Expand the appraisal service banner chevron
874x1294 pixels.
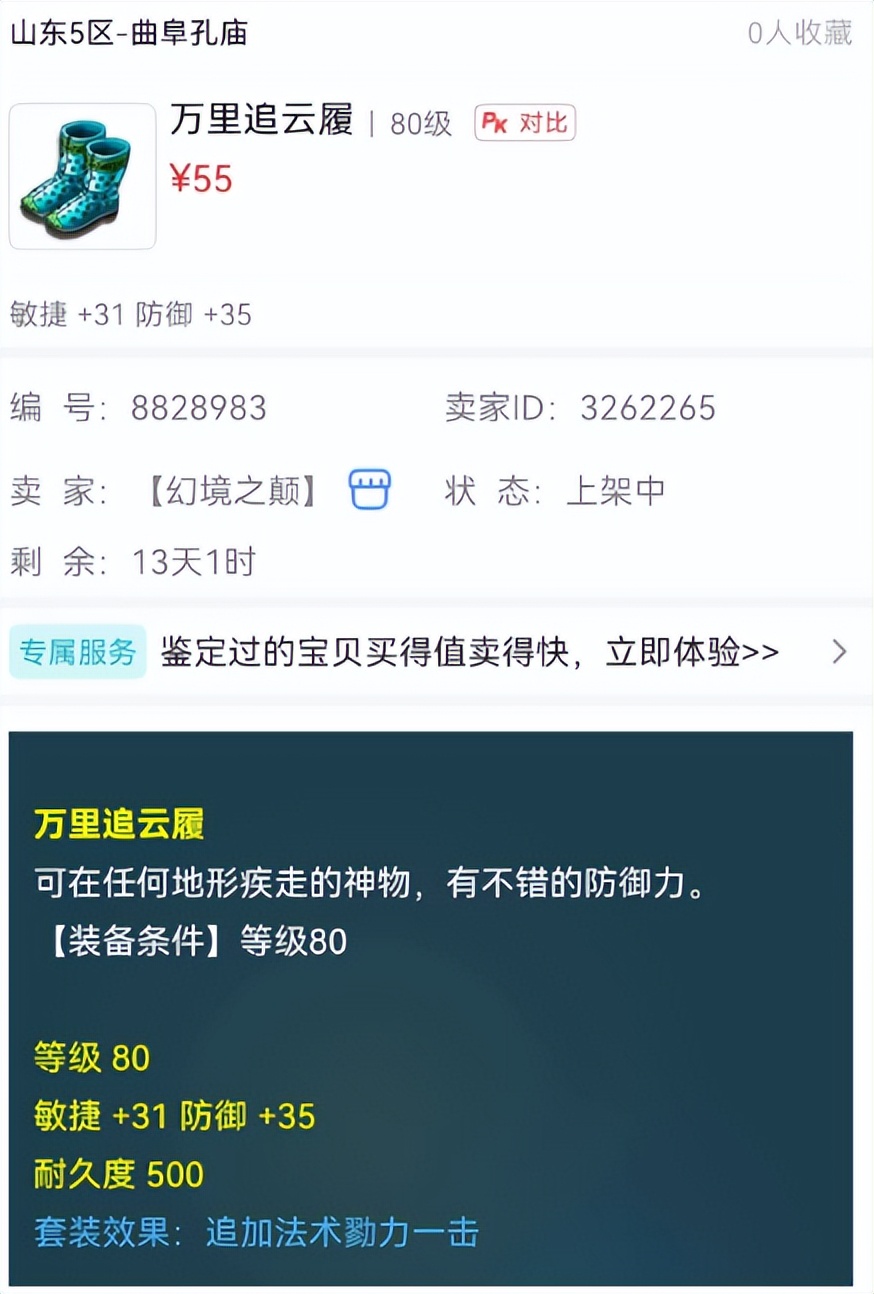(x=840, y=650)
